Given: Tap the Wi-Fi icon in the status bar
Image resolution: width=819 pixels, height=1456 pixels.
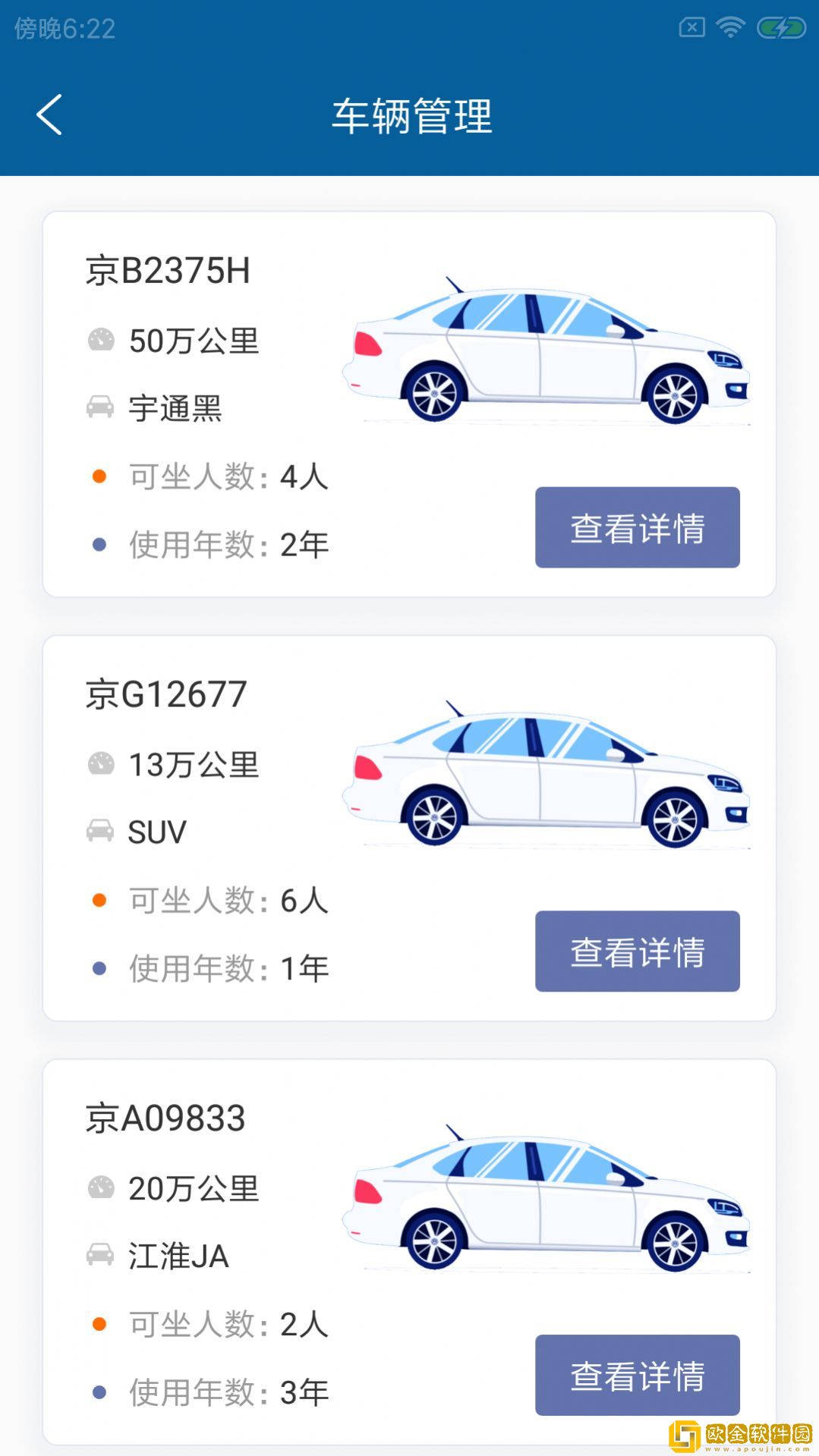Looking at the screenshot, I should coord(730,25).
